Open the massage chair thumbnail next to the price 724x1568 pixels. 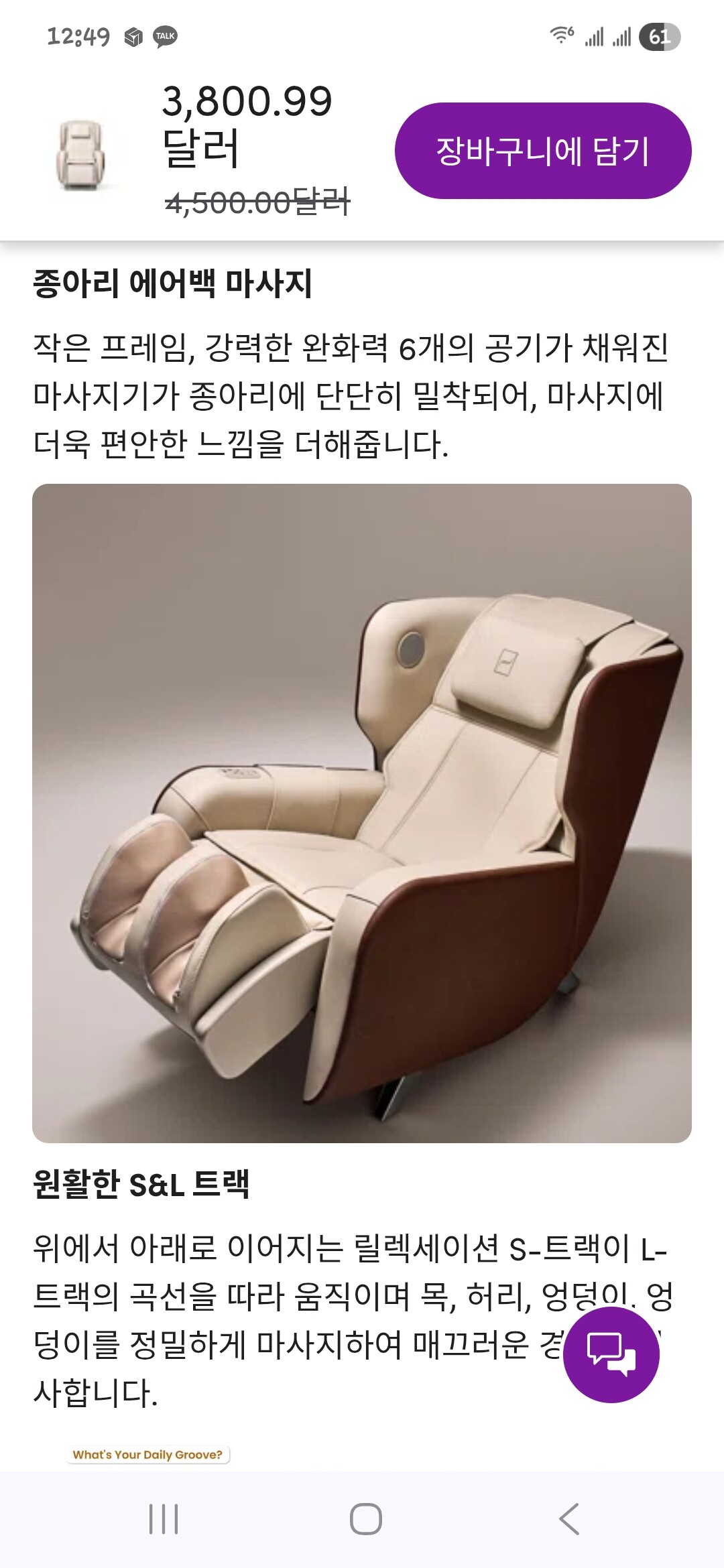[x=80, y=155]
